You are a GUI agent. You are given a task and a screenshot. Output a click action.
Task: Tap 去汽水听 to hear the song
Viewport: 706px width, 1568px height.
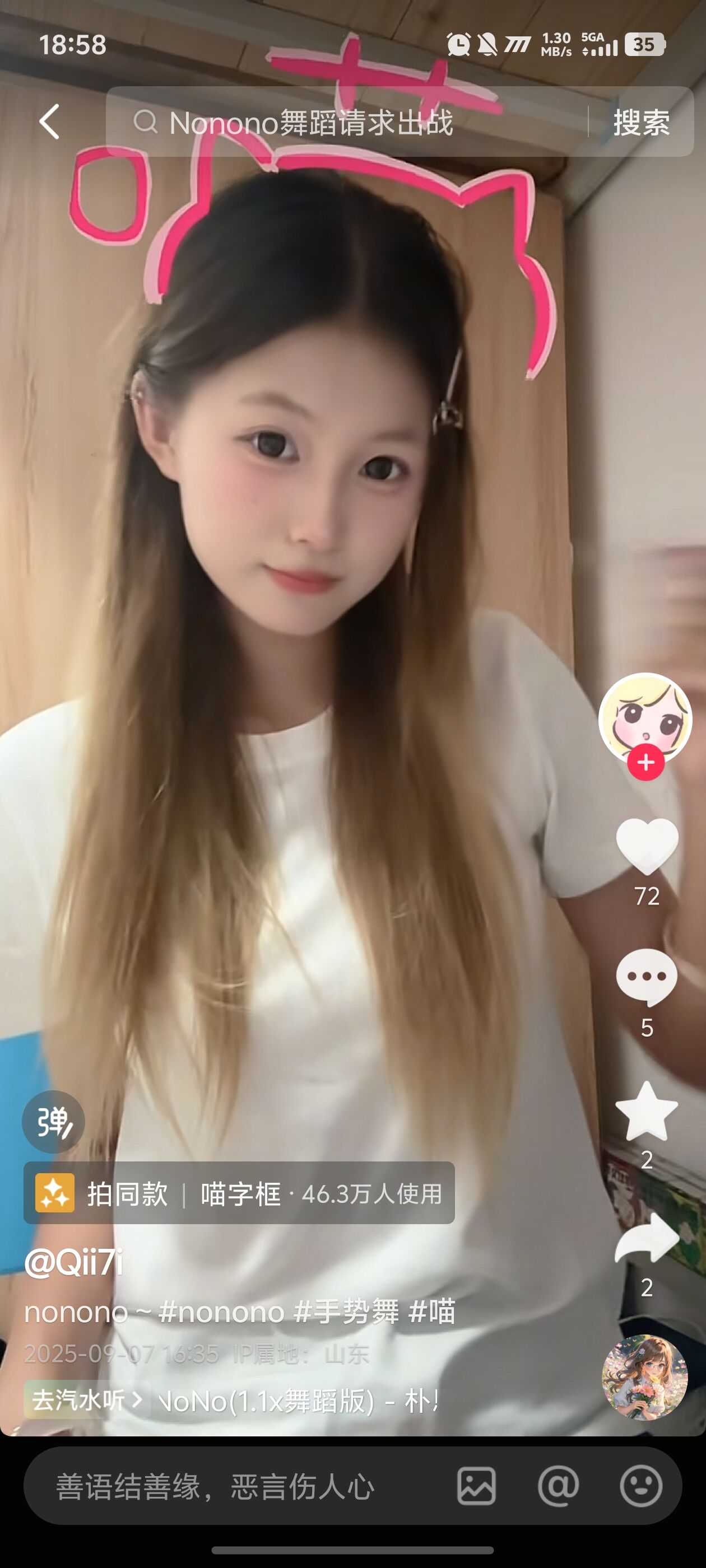(x=85, y=1400)
